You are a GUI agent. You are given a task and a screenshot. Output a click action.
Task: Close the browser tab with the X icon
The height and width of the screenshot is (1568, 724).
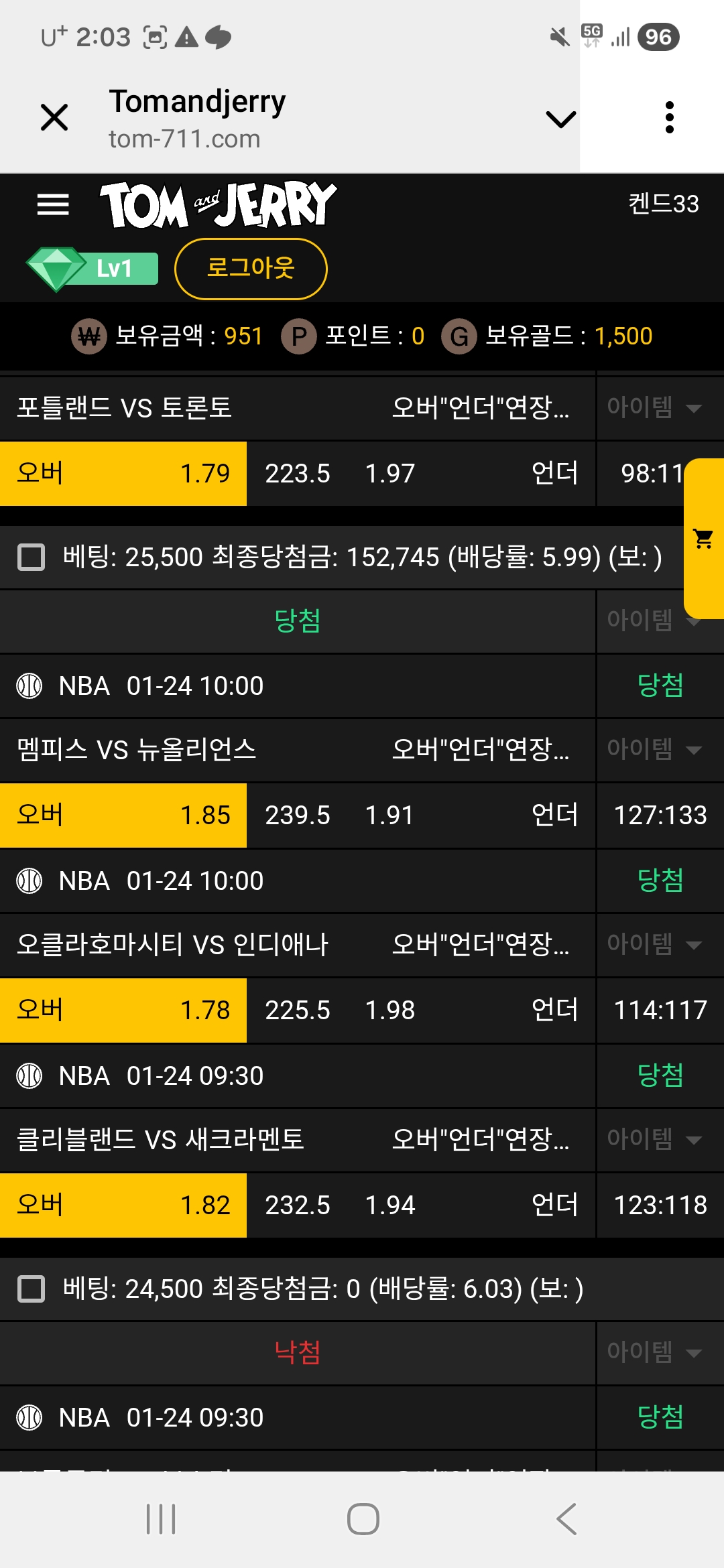click(x=54, y=118)
